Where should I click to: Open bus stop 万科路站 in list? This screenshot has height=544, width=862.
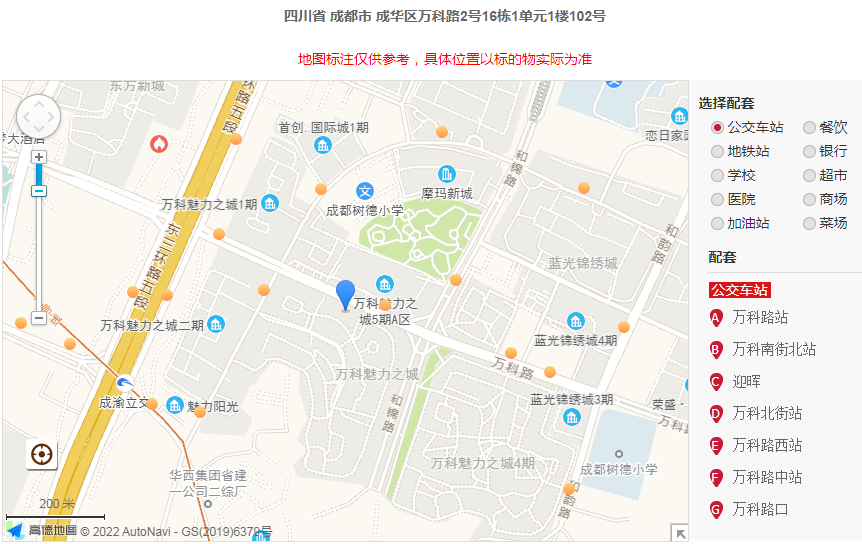point(759,318)
